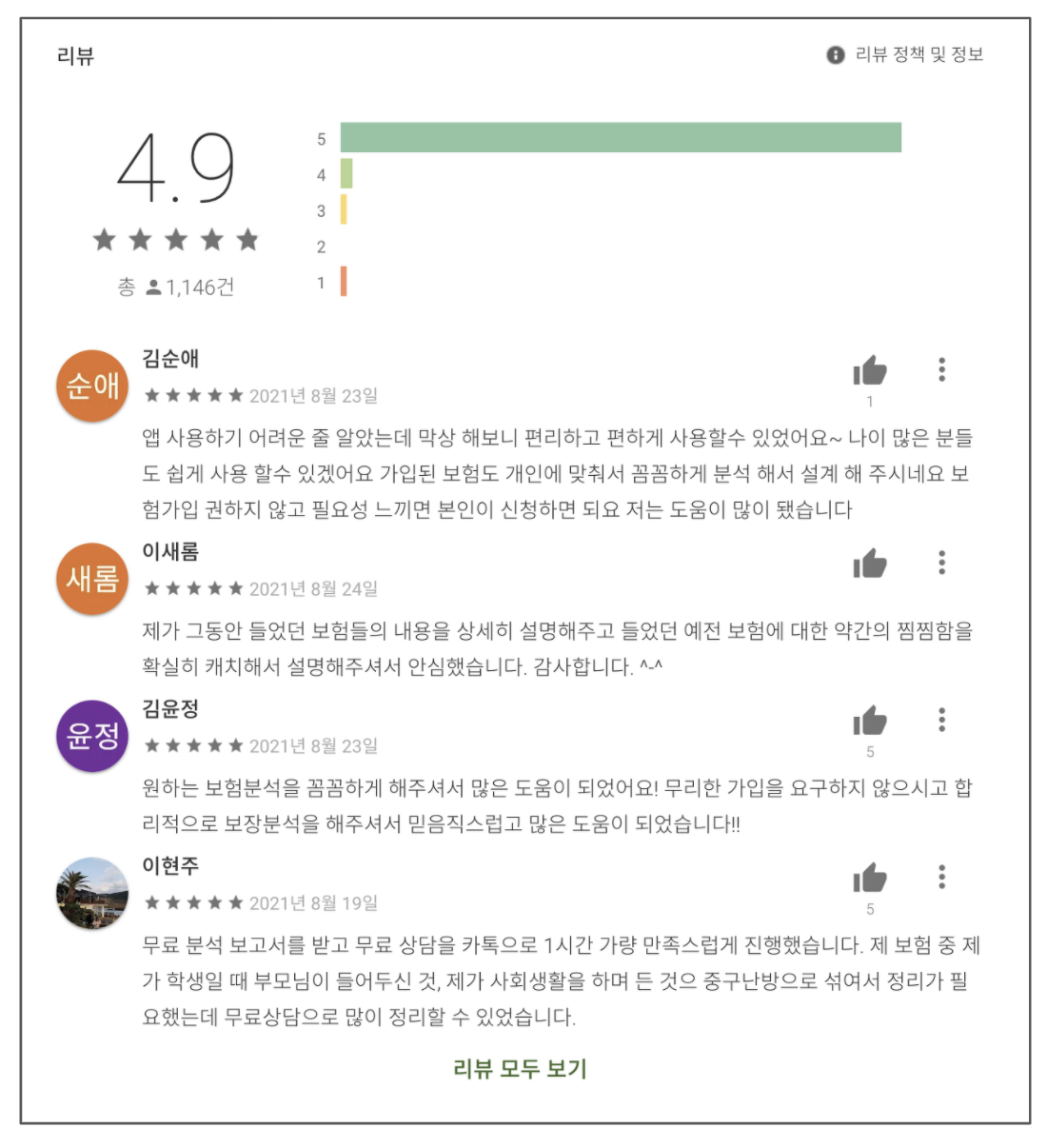1047x1148 pixels.
Task: Tap 리뷰 모두 보기 to see all reviews
Action: (x=521, y=1068)
